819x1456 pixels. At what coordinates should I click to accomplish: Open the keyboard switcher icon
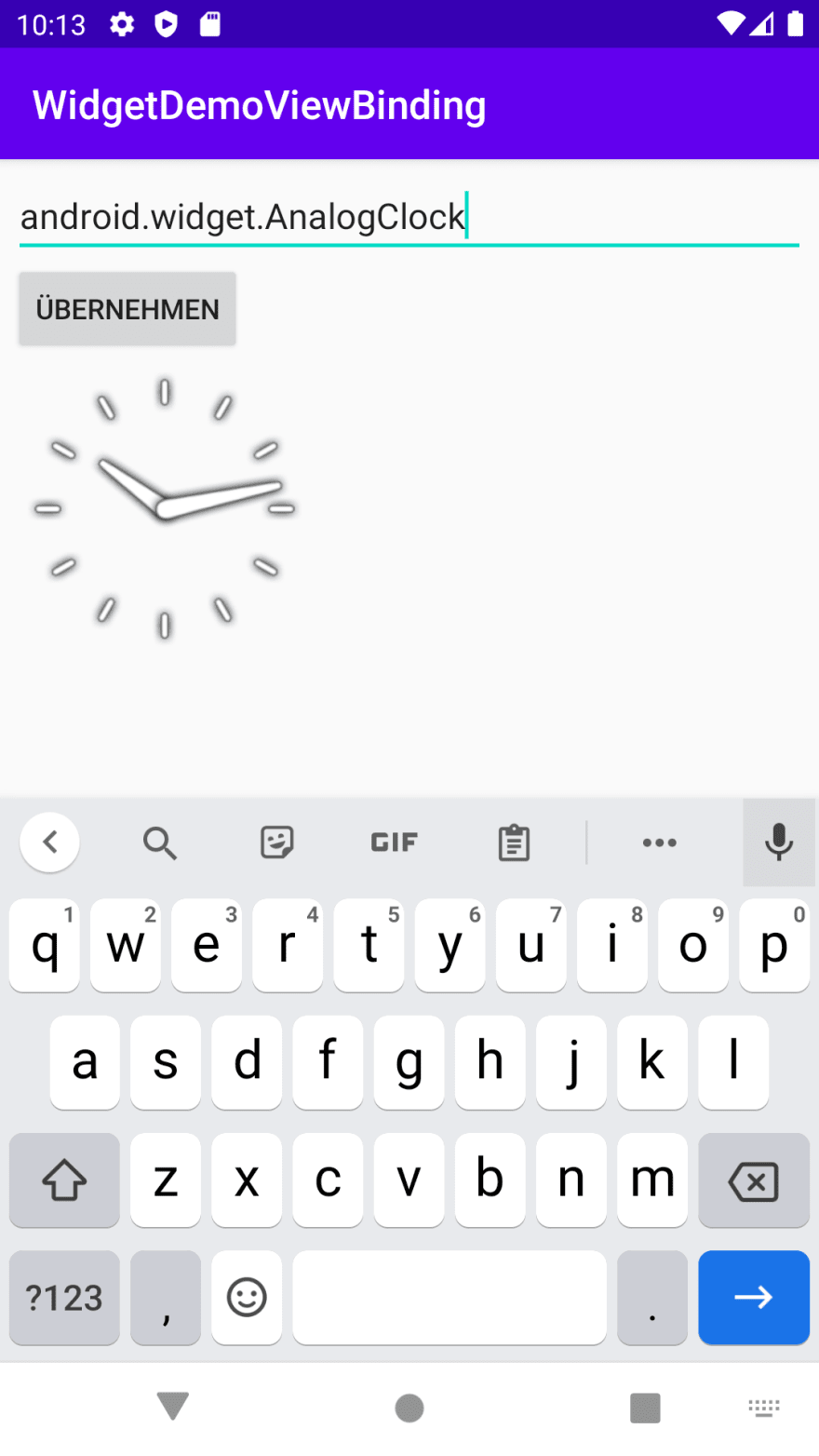[764, 1408]
